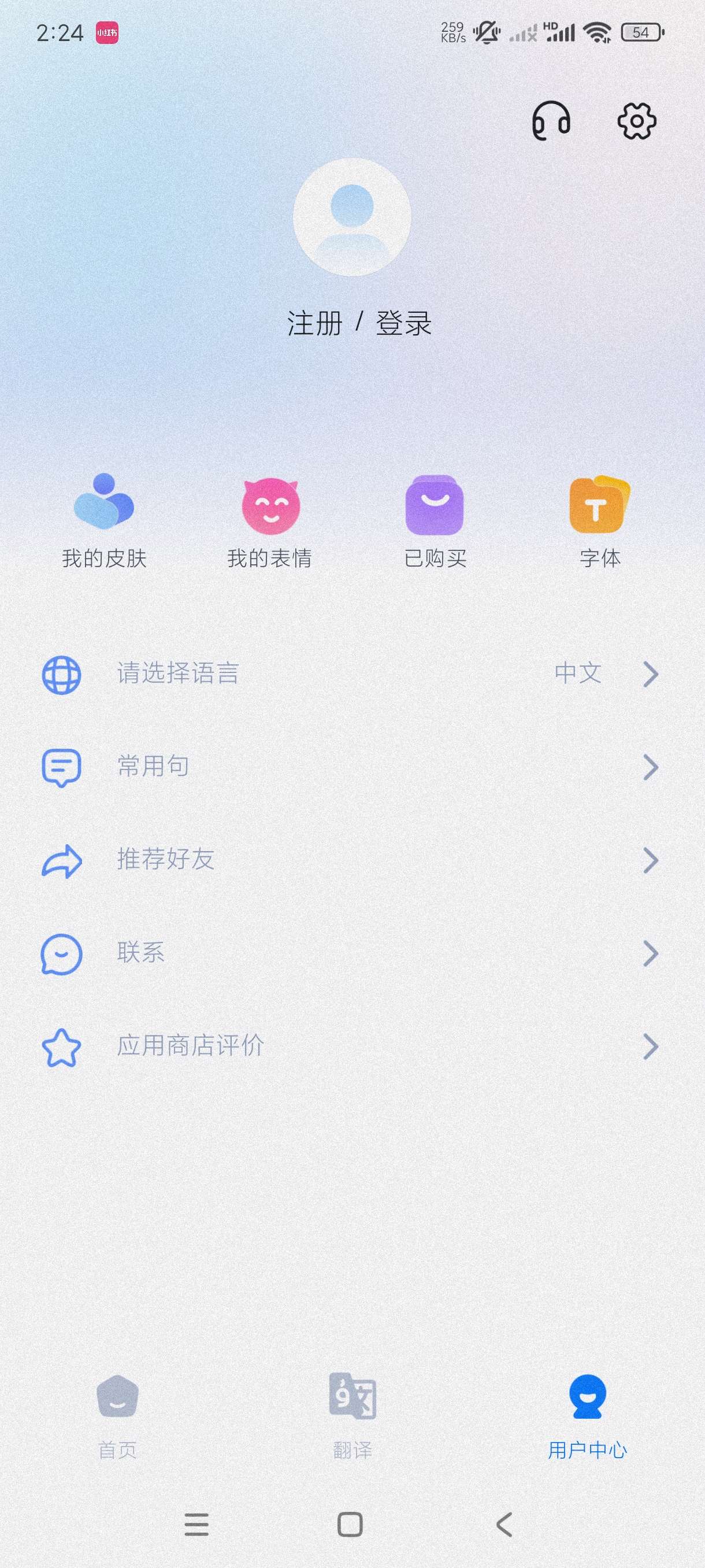Open 字体 fonts section
705x1568 pixels.
600,521
